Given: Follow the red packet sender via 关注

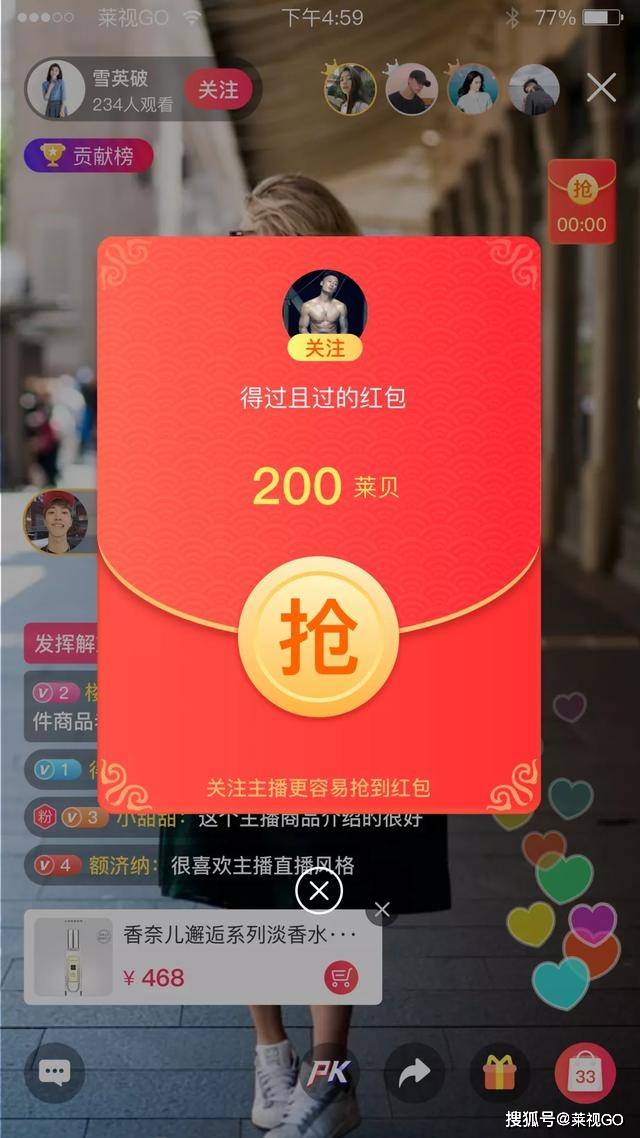Looking at the screenshot, I should point(324,347).
